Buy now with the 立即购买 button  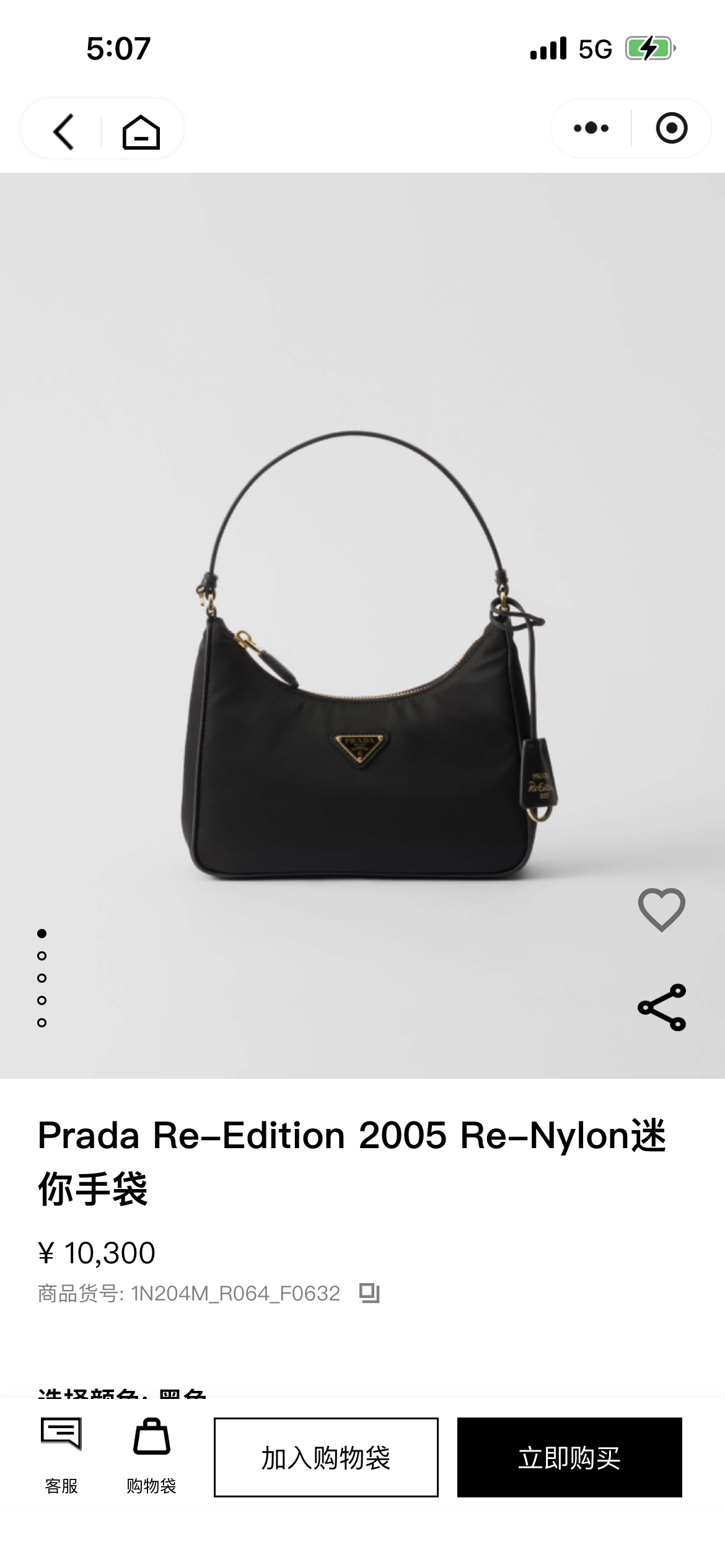coord(569,1457)
